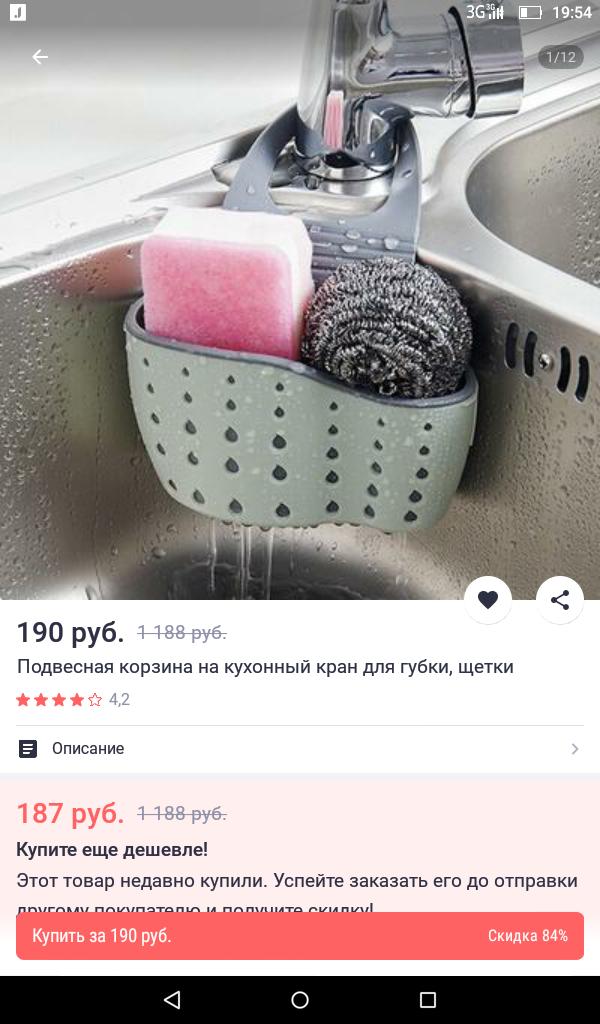
Task: Tap the 4,2 star rating
Action: coord(73,700)
